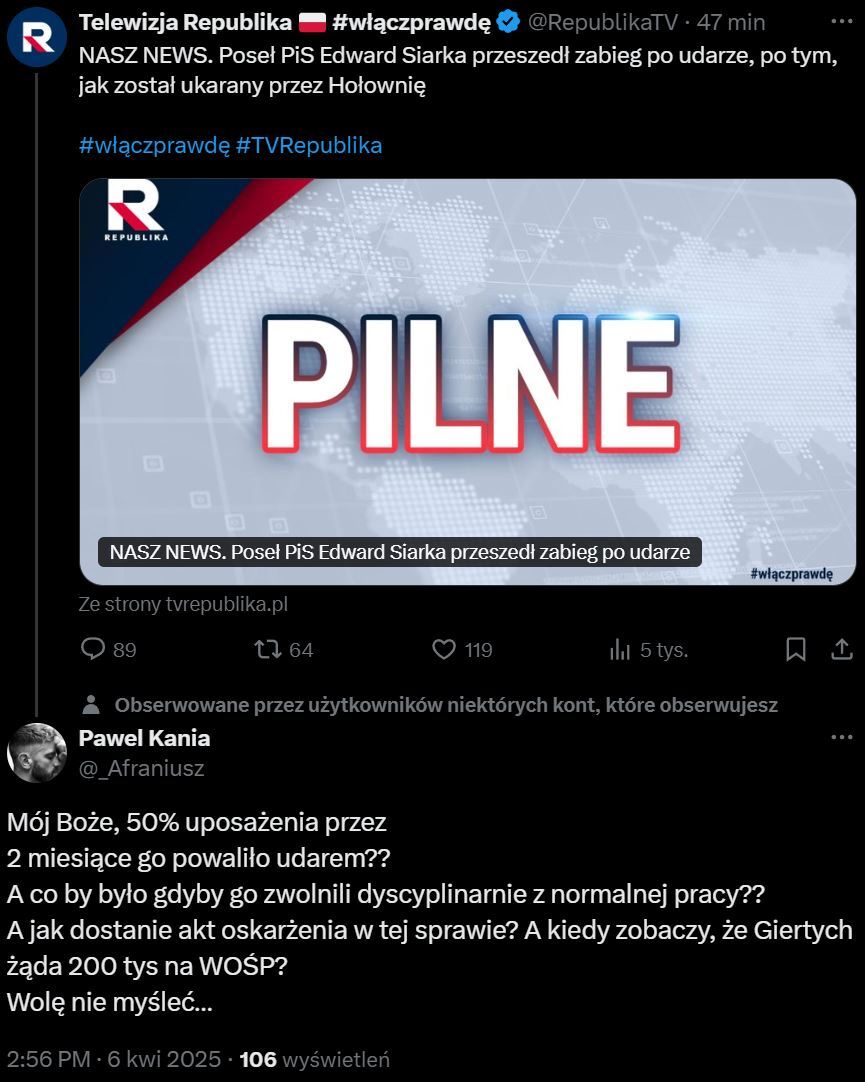Open overflow menu on Telewizja Republika's tweet
Image resolution: width=865 pixels, height=1082 pixels.
point(842,20)
